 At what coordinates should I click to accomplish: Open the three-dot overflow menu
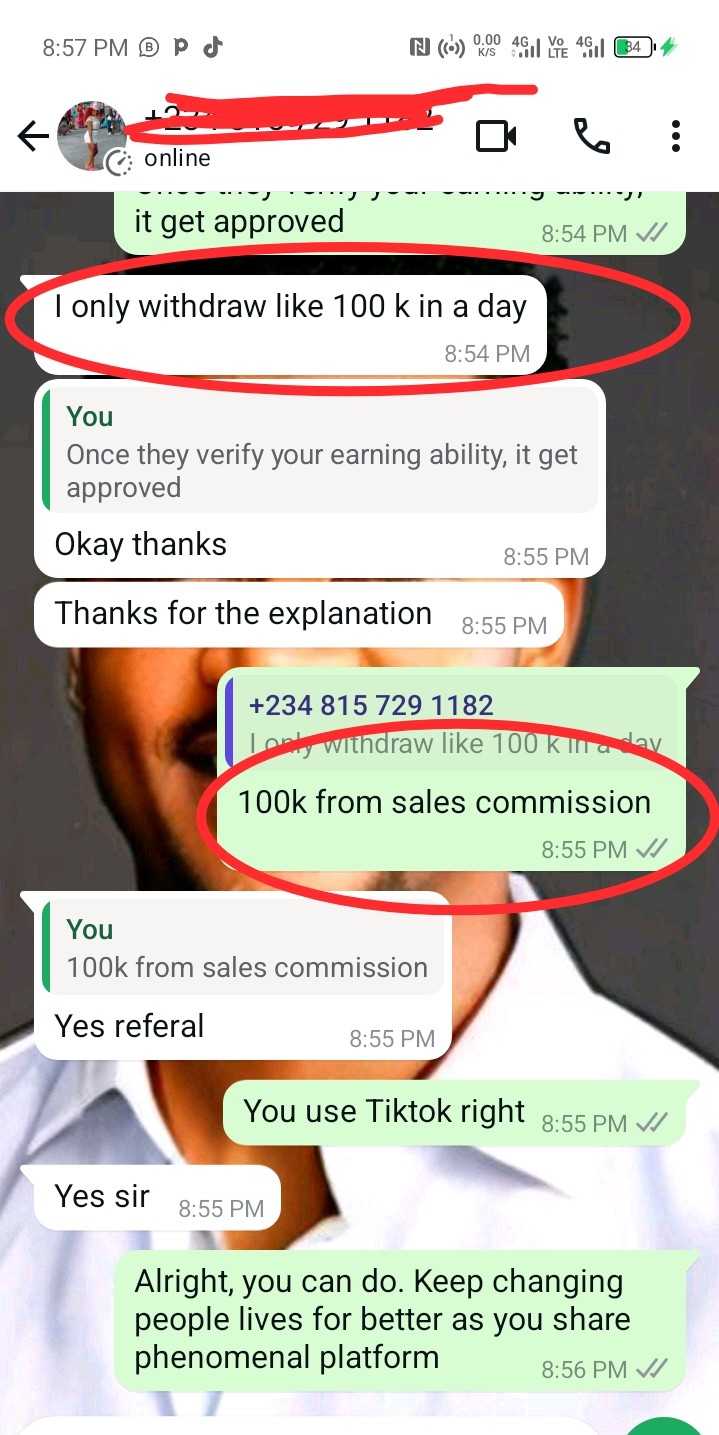pyautogui.click(x=676, y=136)
